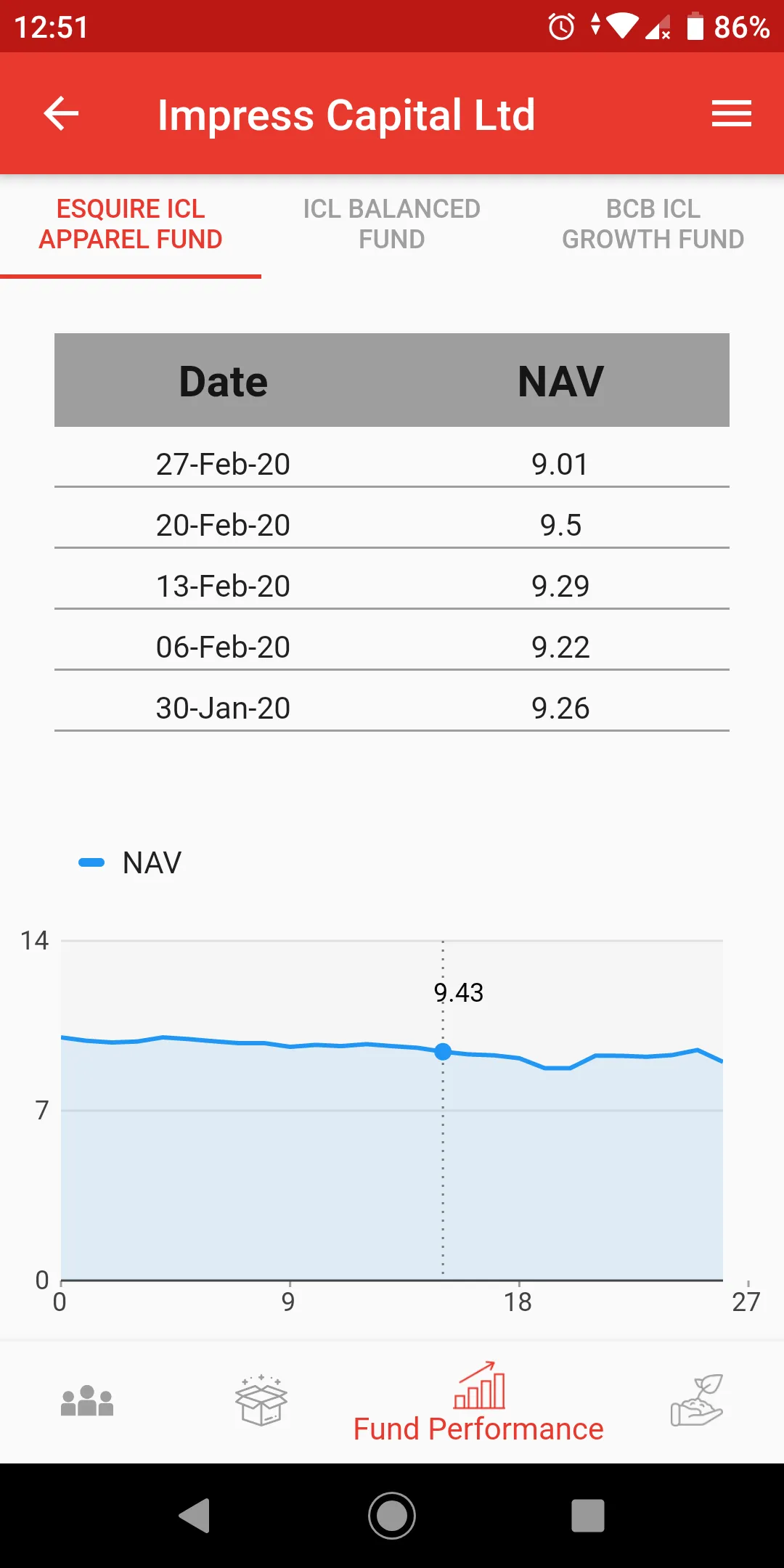This screenshot has width=784, height=1568.
Task: Tap the alarm clock icon in status bar
Action: tap(560, 28)
